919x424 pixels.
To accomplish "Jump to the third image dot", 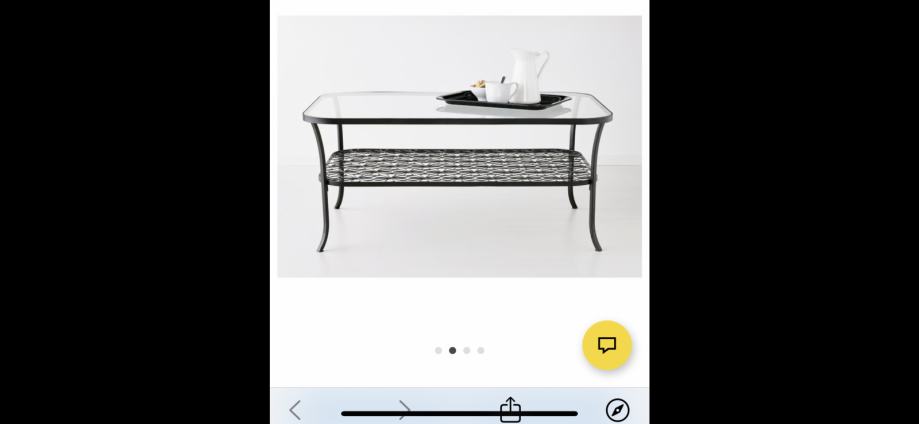I will pos(467,350).
